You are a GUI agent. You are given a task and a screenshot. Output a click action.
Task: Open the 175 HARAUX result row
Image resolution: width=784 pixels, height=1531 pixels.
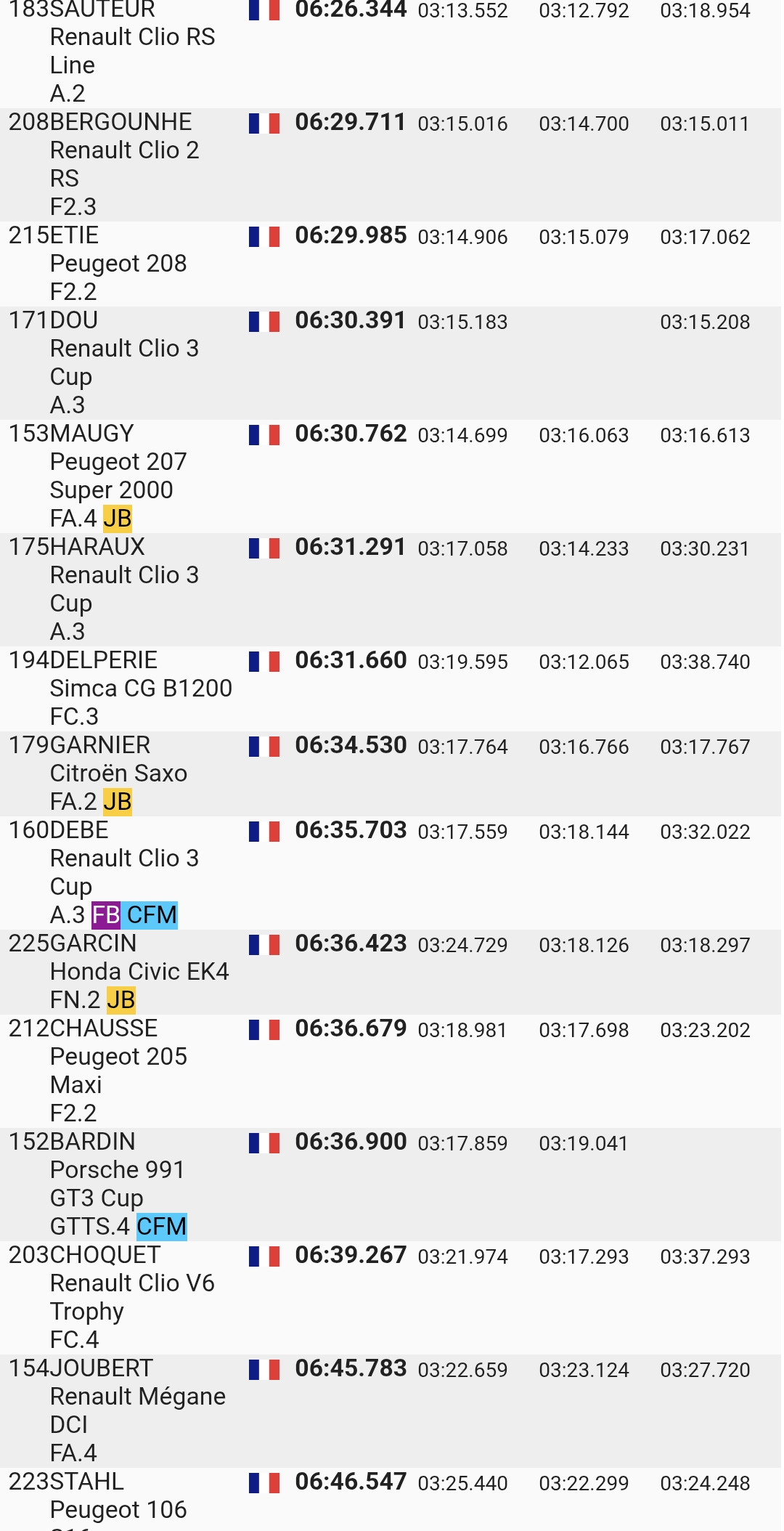pyautogui.click(x=392, y=590)
